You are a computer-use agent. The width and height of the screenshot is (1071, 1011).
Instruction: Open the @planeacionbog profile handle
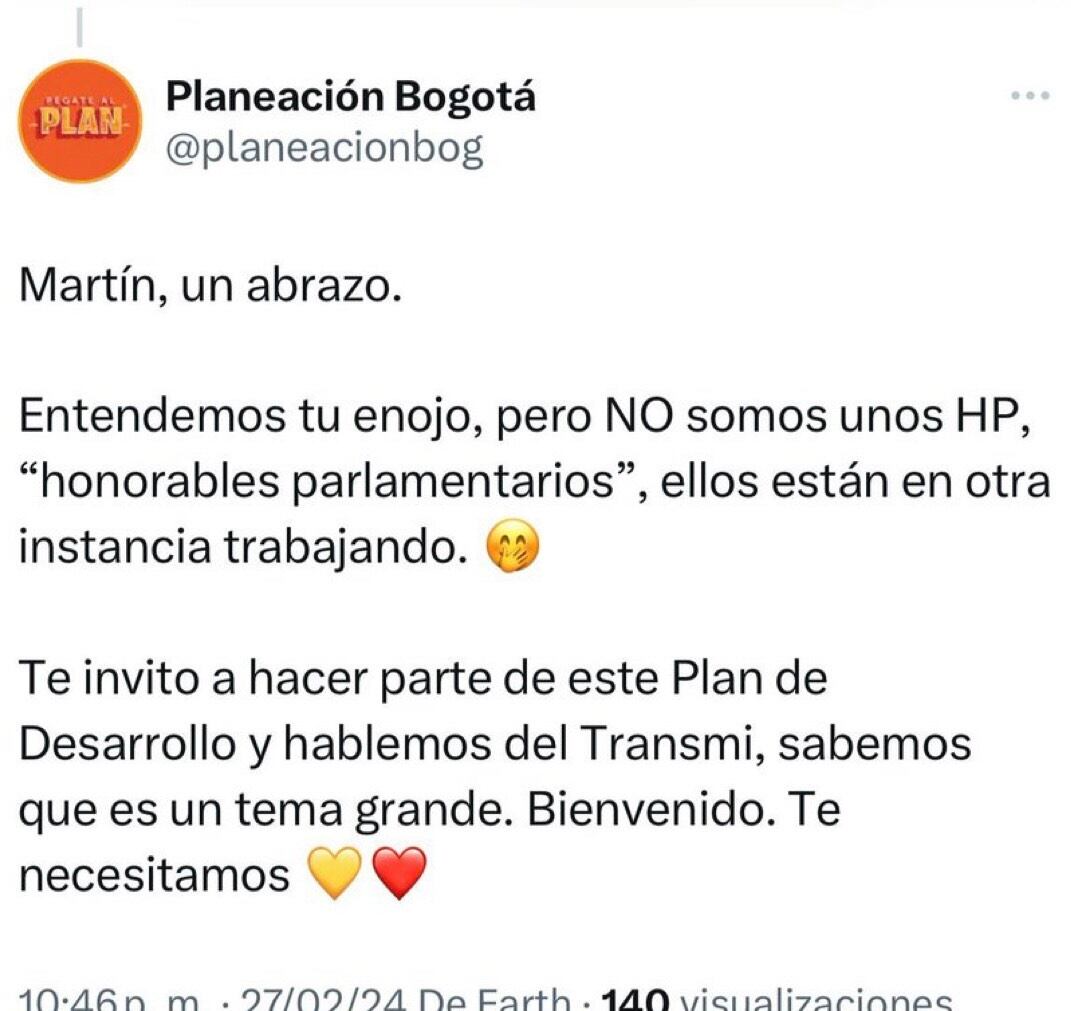(323, 149)
